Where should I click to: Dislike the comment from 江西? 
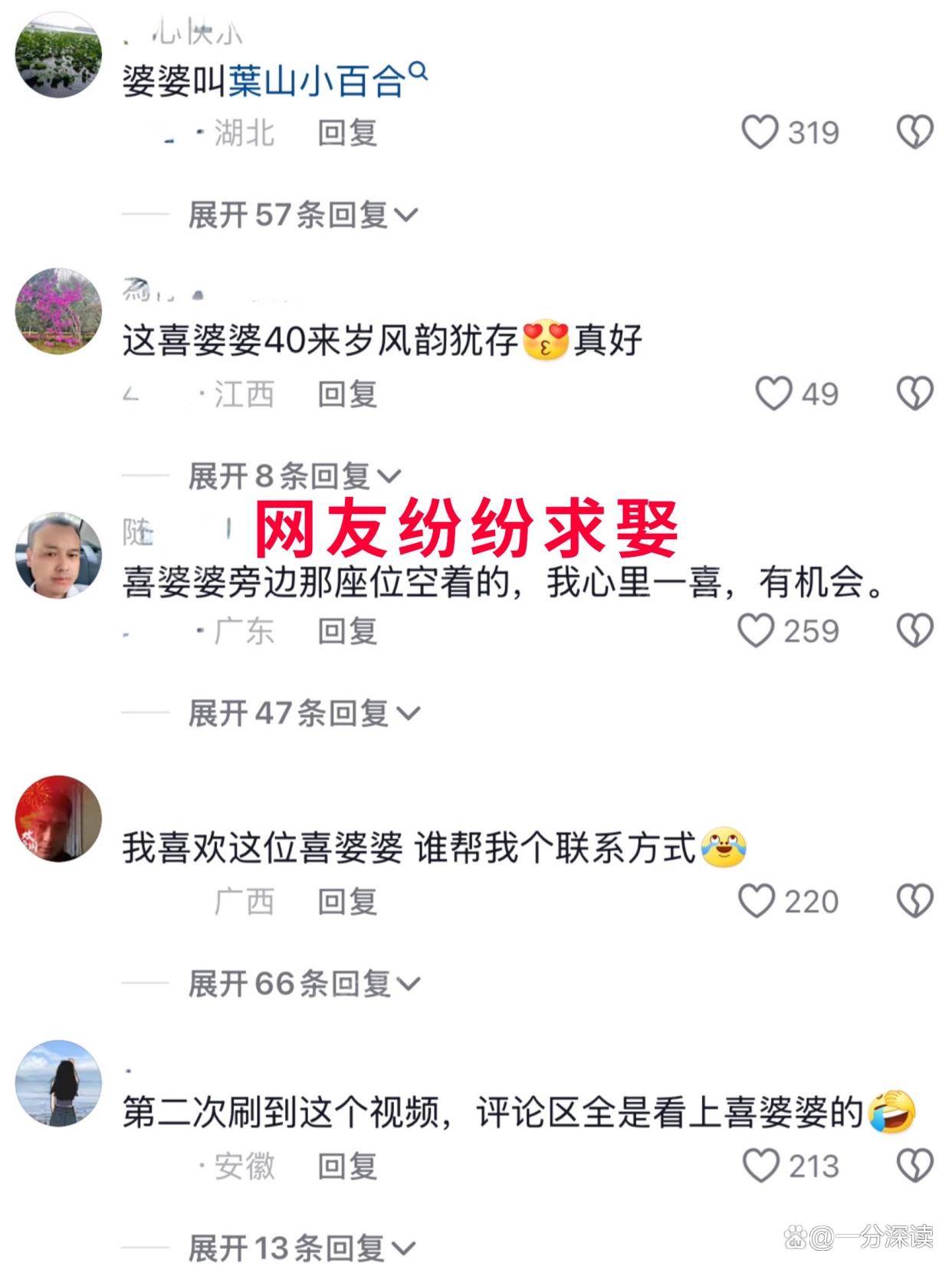(x=914, y=394)
